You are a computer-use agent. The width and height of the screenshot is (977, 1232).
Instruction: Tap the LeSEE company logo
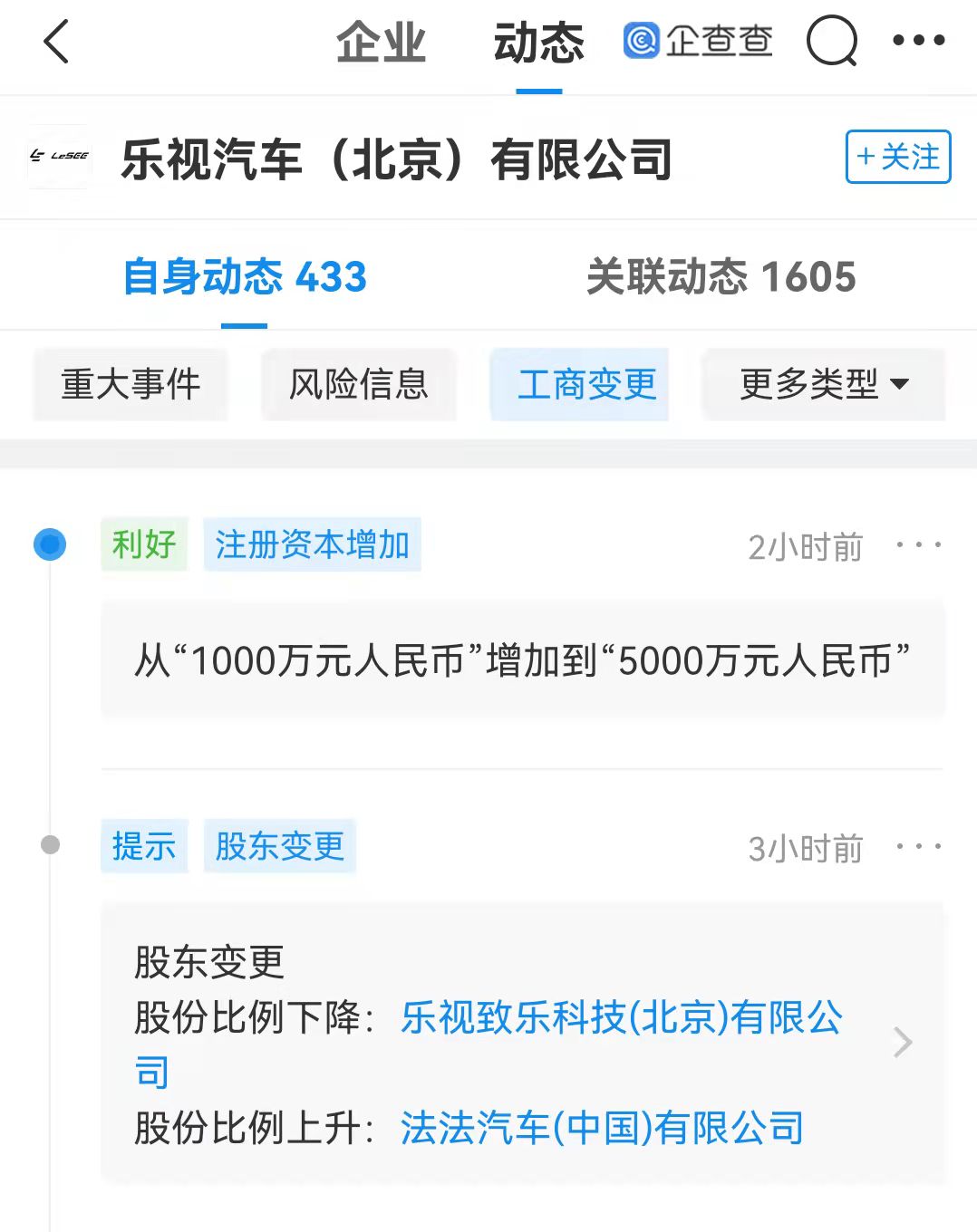pos(59,159)
